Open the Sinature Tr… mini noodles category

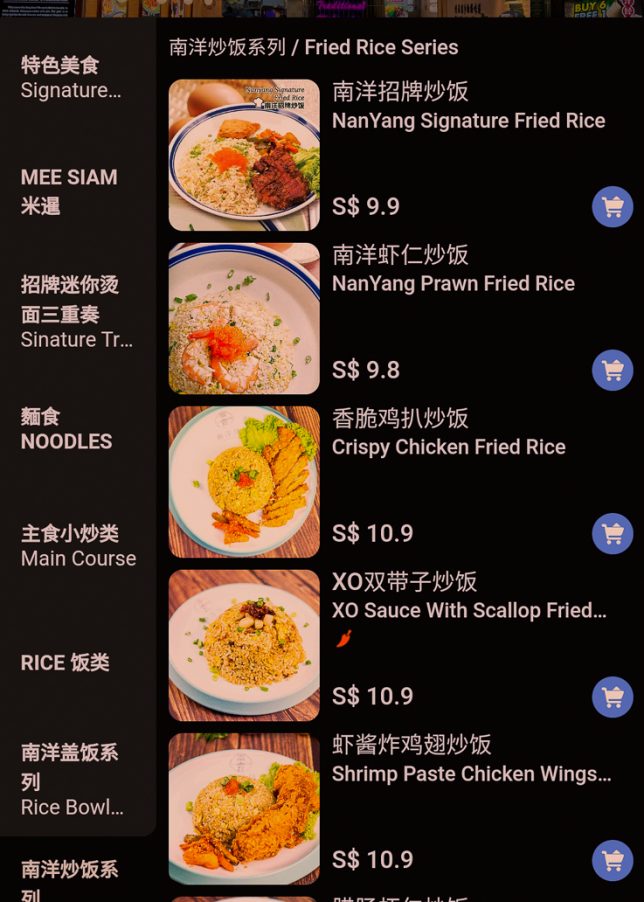coord(76,312)
